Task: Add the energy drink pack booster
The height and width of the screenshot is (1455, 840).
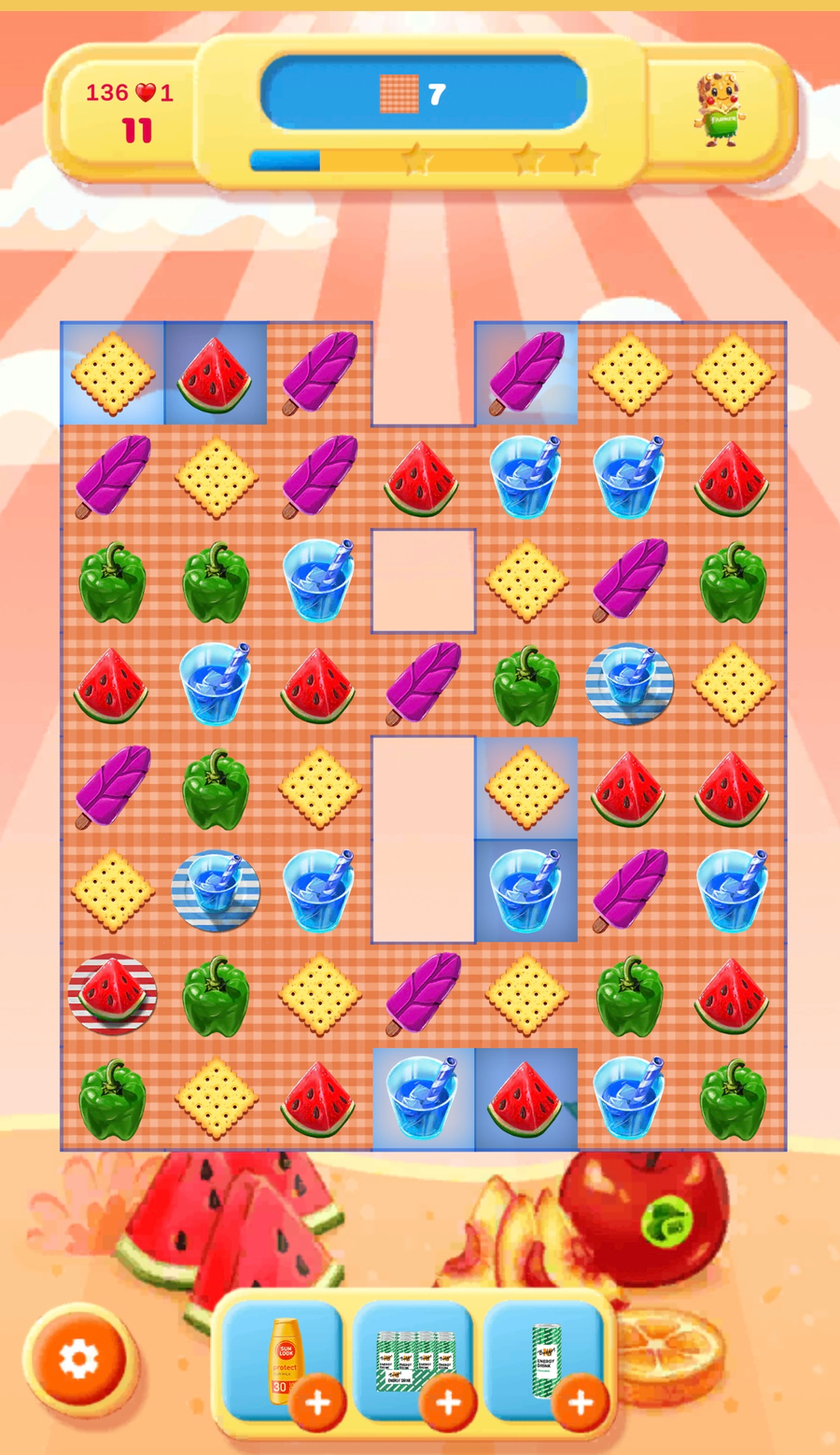Action: click(448, 1402)
